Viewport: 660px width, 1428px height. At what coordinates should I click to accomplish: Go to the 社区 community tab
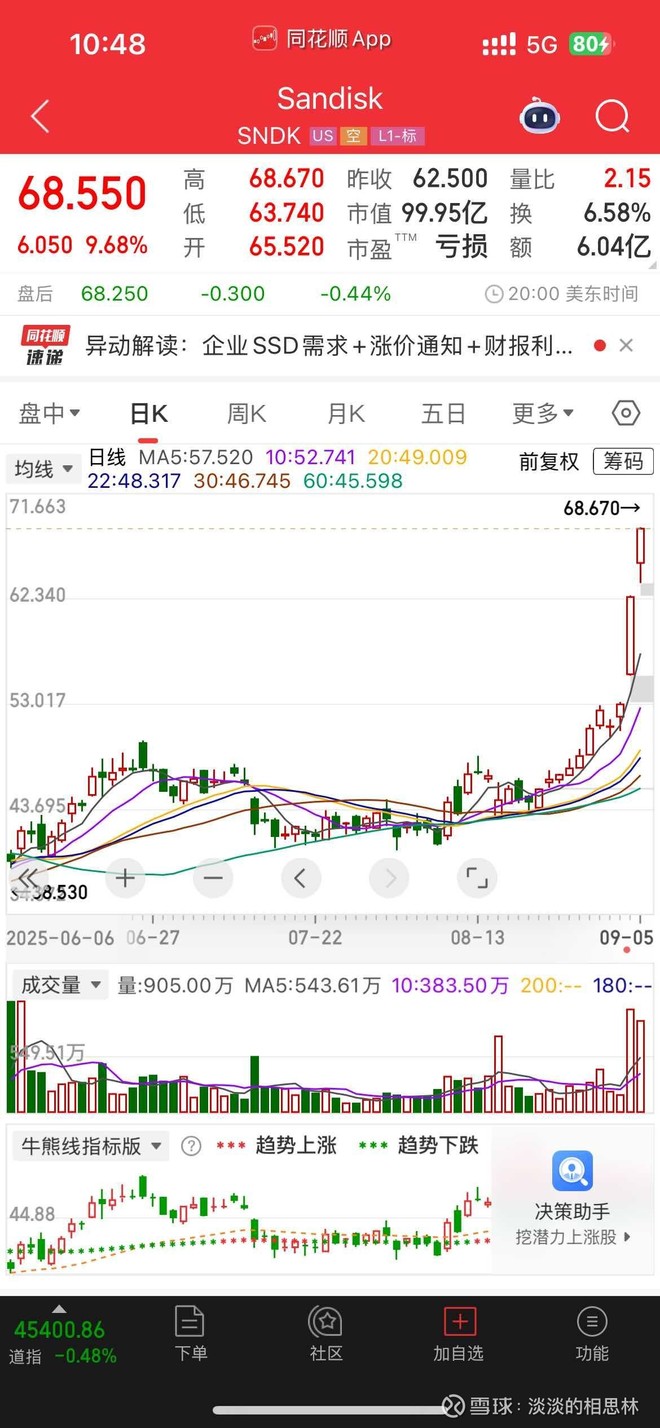point(326,1334)
